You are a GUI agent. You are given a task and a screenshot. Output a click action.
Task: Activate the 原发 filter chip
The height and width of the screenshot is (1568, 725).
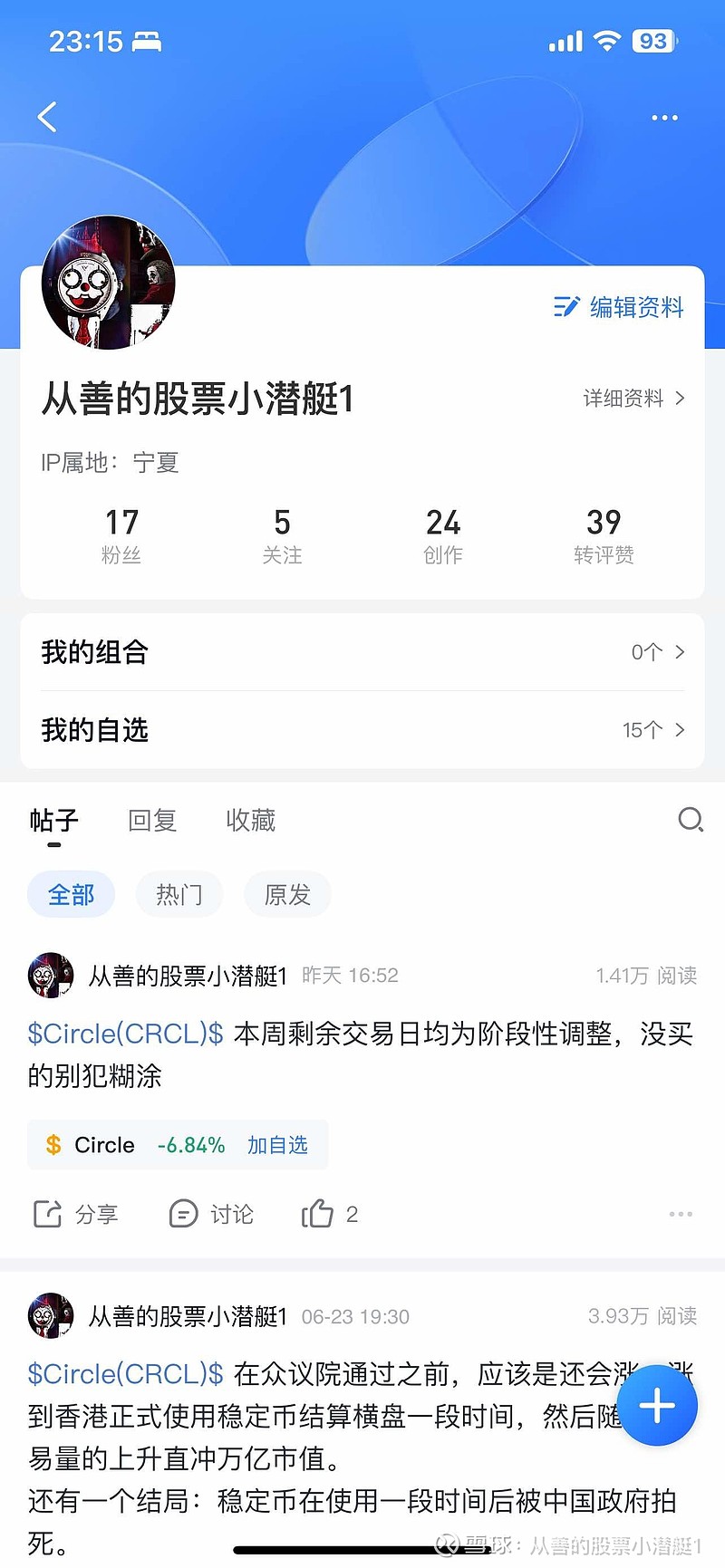287,894
